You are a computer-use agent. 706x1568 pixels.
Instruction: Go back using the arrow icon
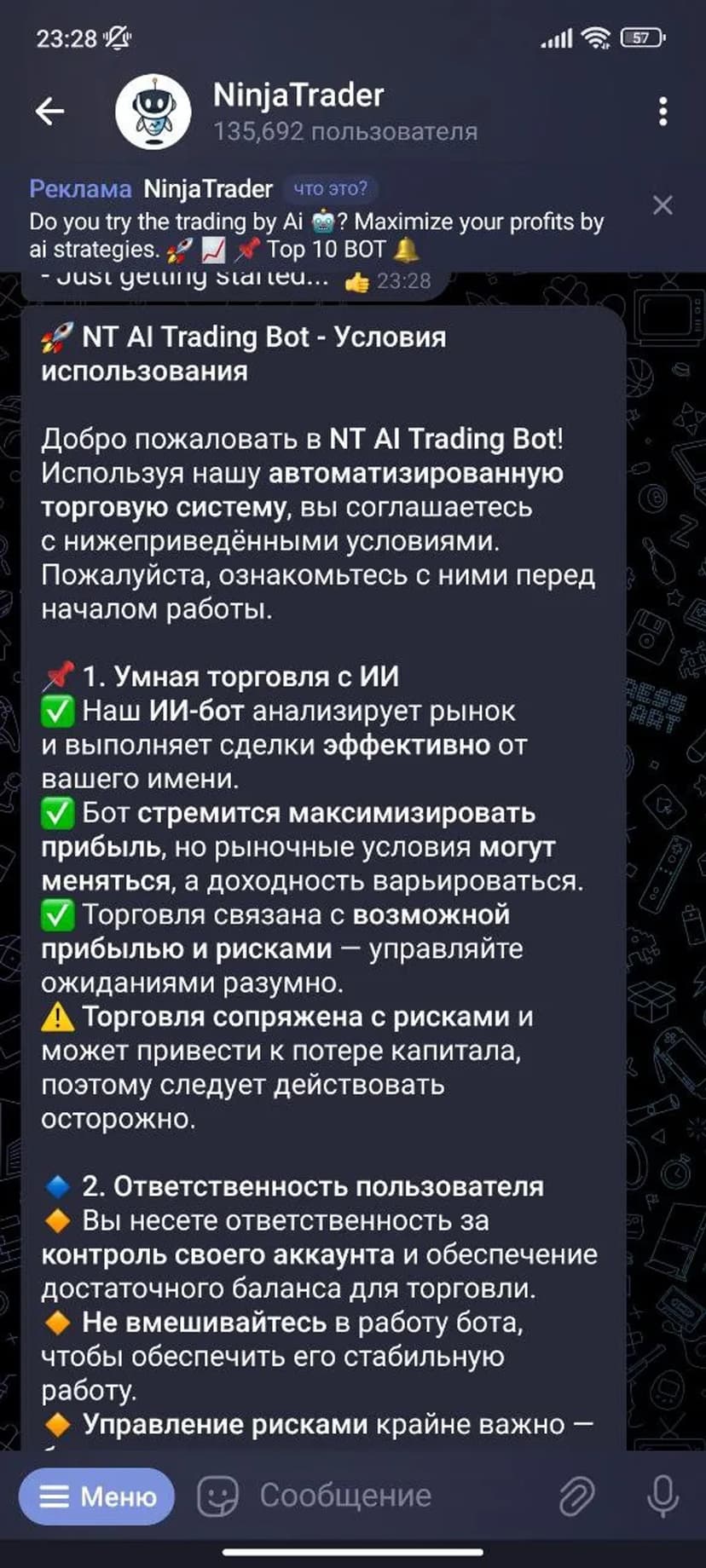click(49, 111)
